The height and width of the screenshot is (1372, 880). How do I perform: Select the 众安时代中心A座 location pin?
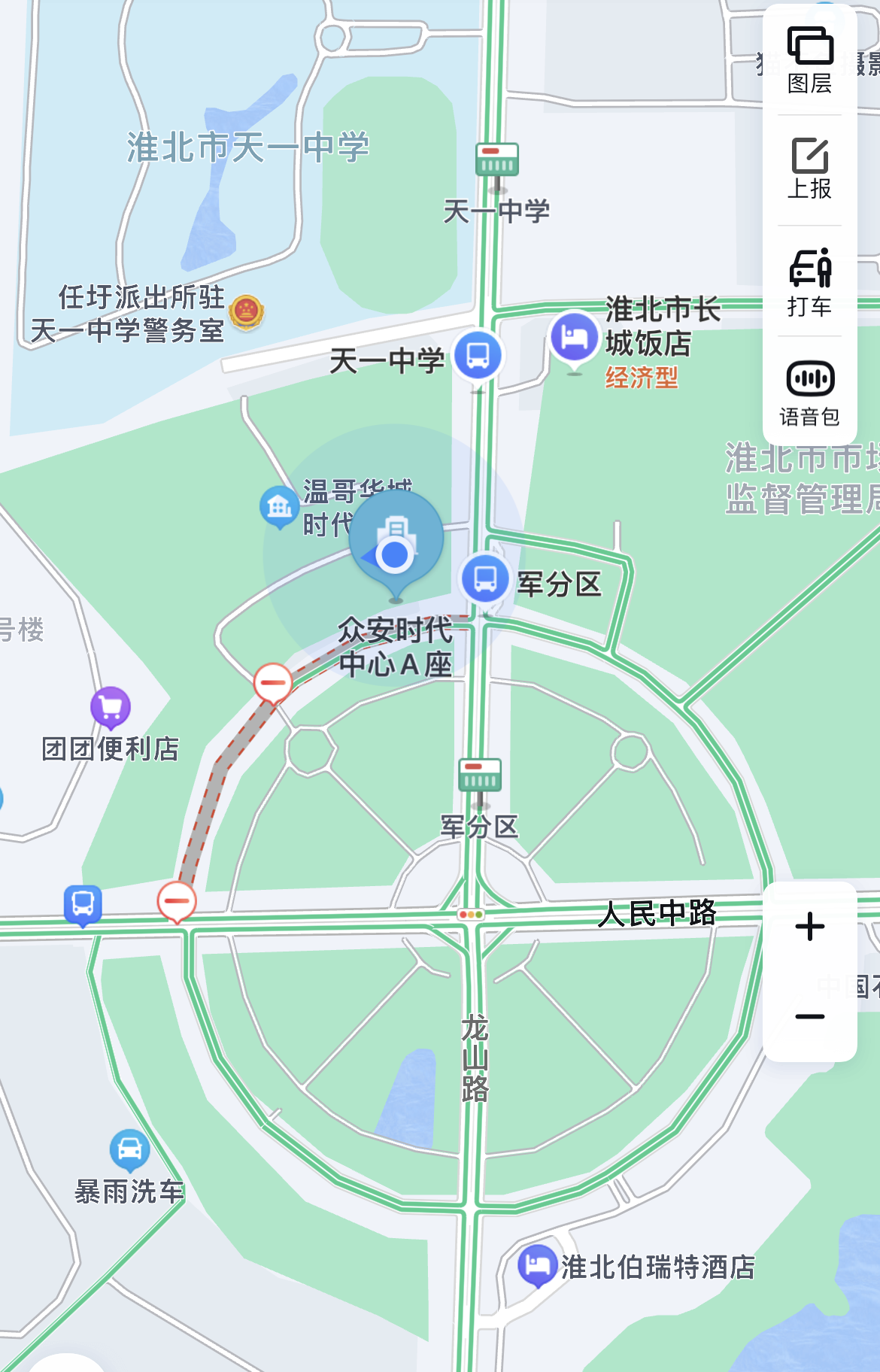(396, 539)
